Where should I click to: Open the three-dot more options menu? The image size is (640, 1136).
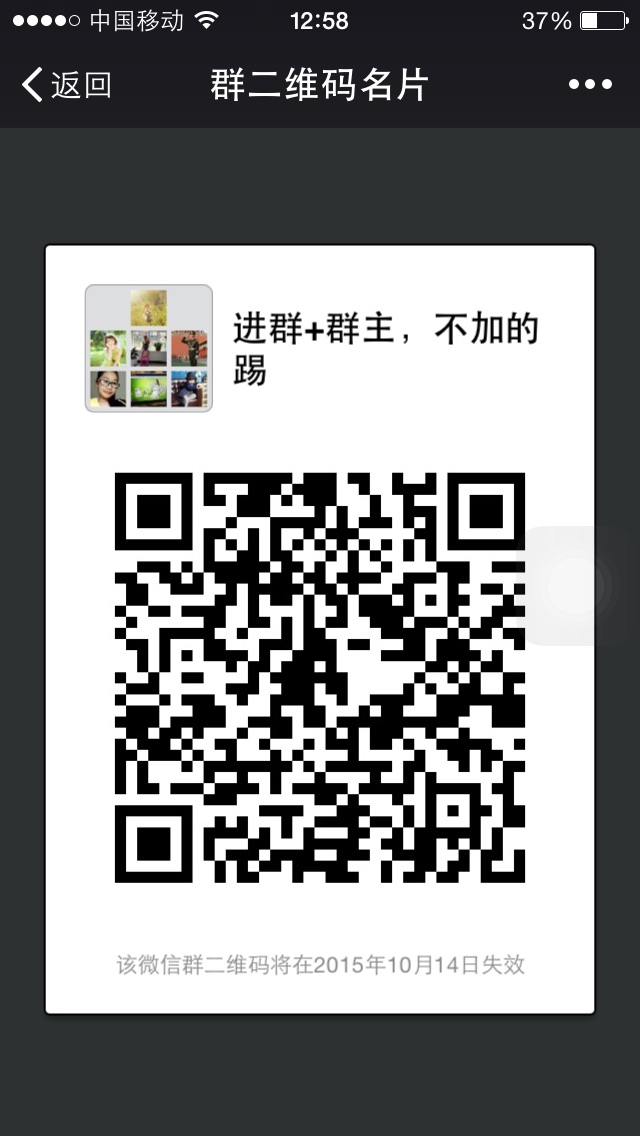point(590,85)
